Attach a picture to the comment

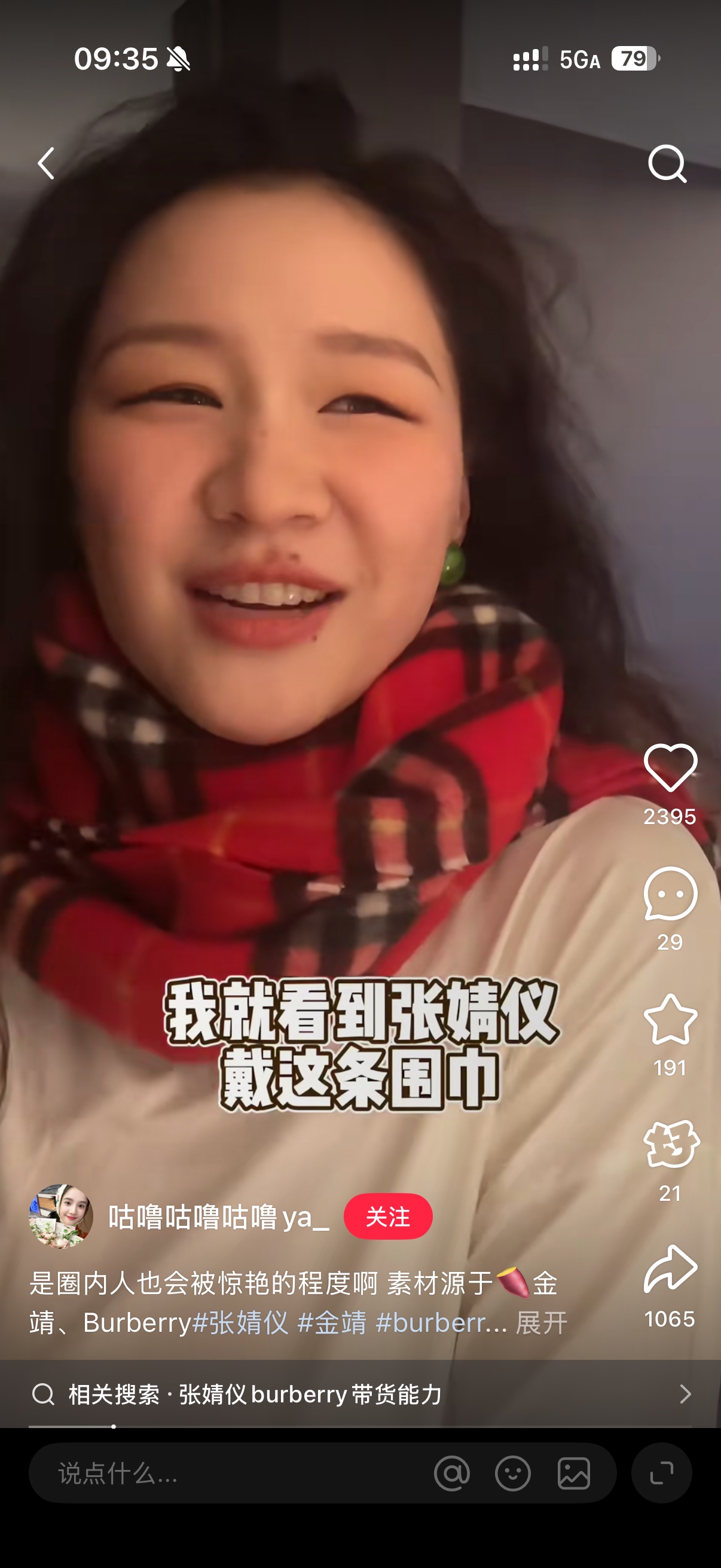click(574, 1473)
